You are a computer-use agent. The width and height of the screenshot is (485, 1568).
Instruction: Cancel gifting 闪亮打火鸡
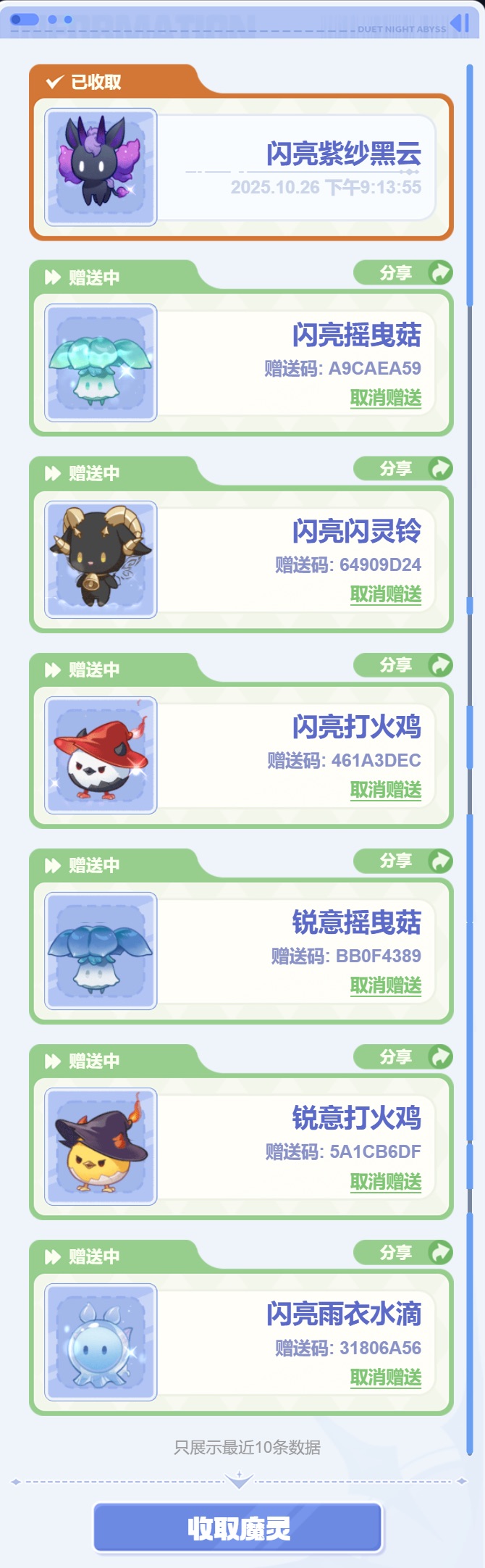(x=385, y=790)
